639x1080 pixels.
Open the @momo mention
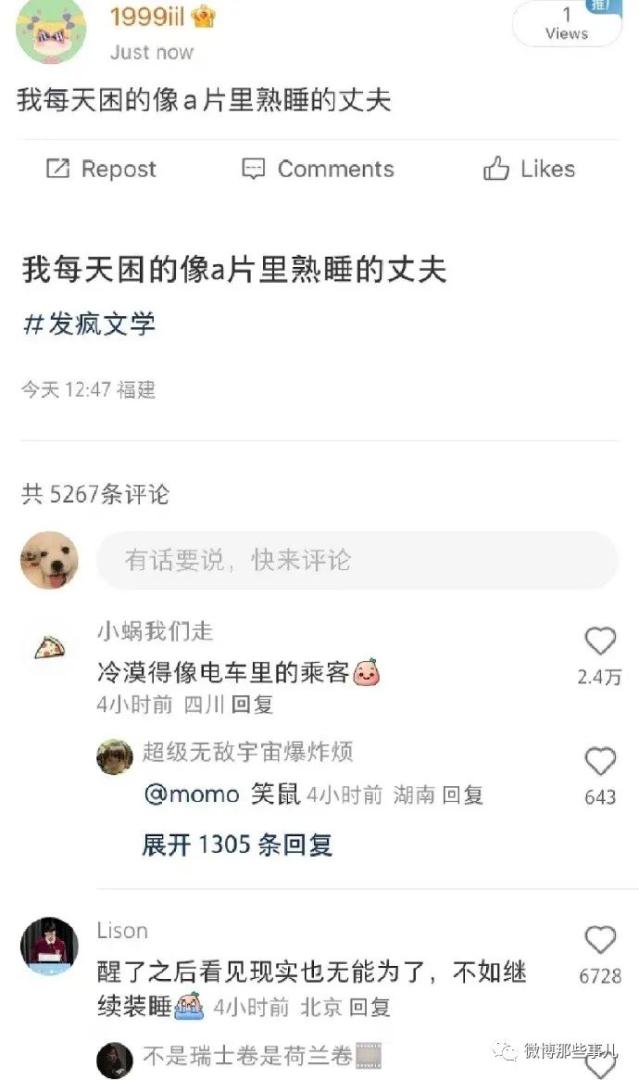[x=192, y=795]
